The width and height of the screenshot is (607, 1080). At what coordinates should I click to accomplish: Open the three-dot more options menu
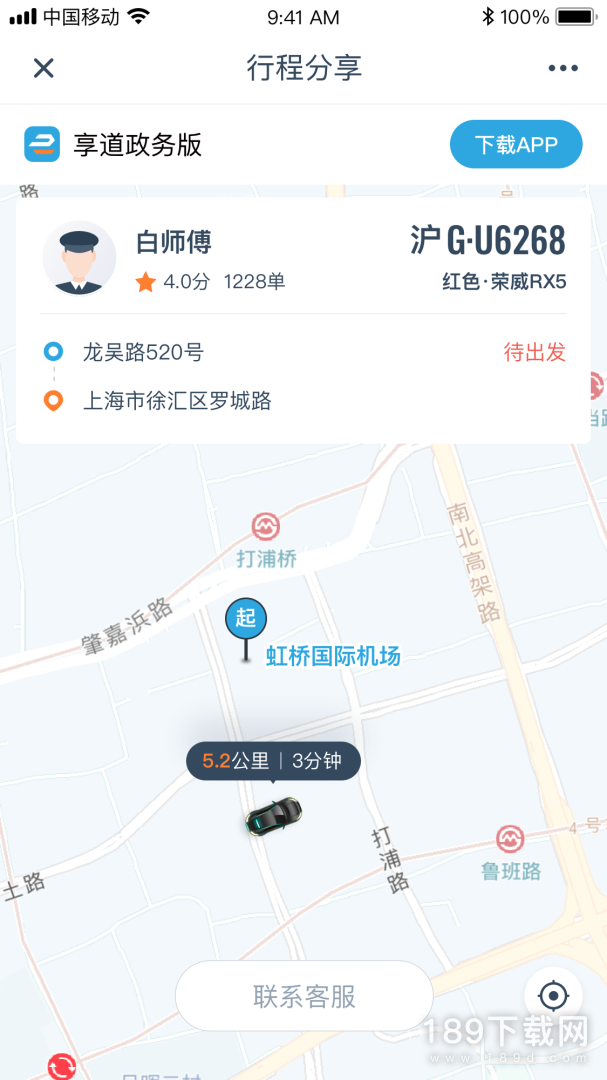563,68
